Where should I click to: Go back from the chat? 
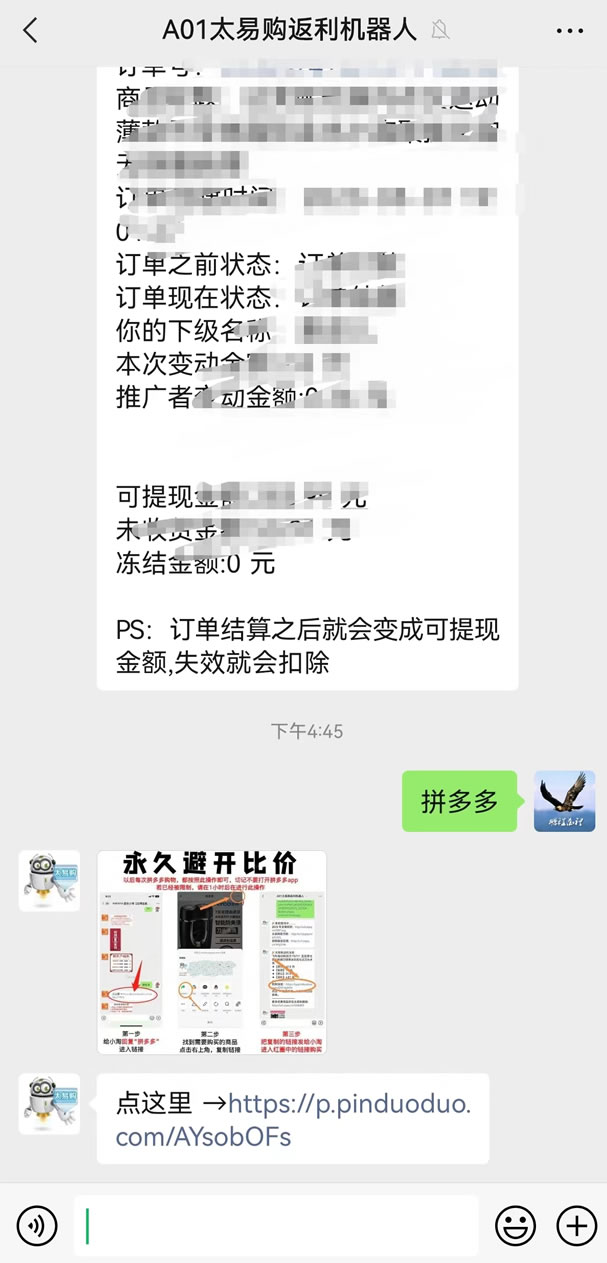30,31
